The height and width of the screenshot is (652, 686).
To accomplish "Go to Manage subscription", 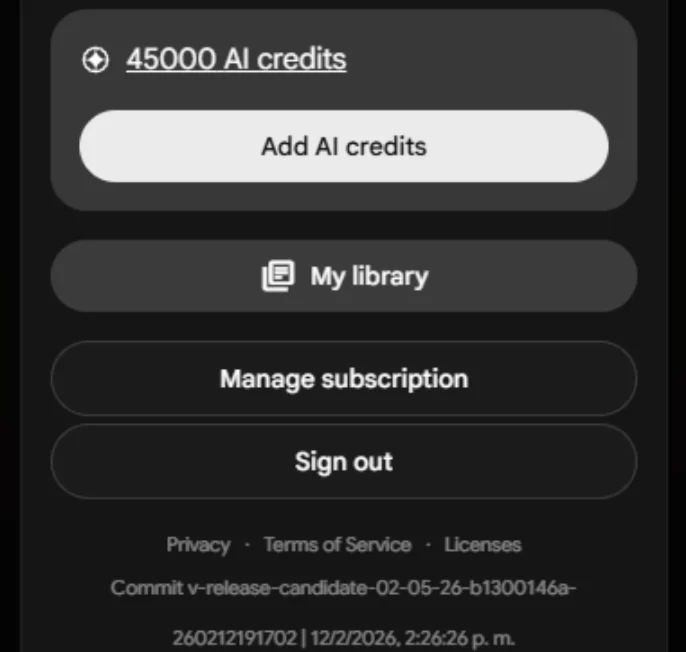I will [x=343, y=379].
